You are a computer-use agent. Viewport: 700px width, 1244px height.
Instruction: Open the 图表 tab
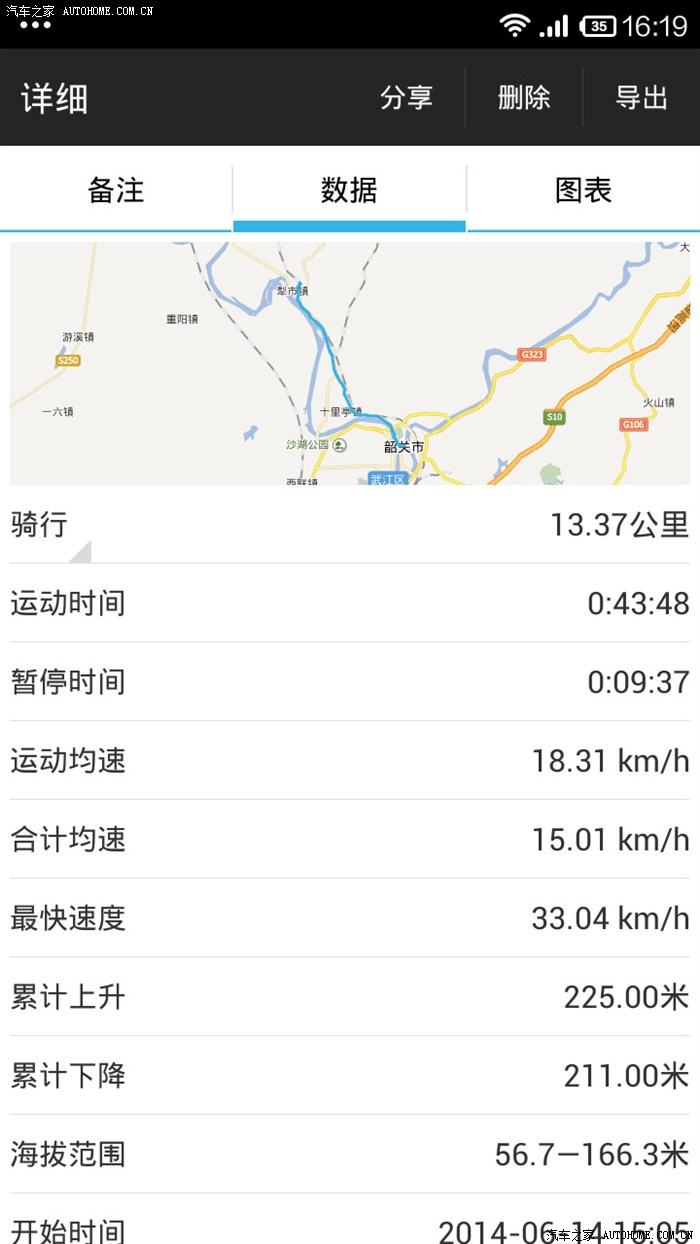(583, 190)
